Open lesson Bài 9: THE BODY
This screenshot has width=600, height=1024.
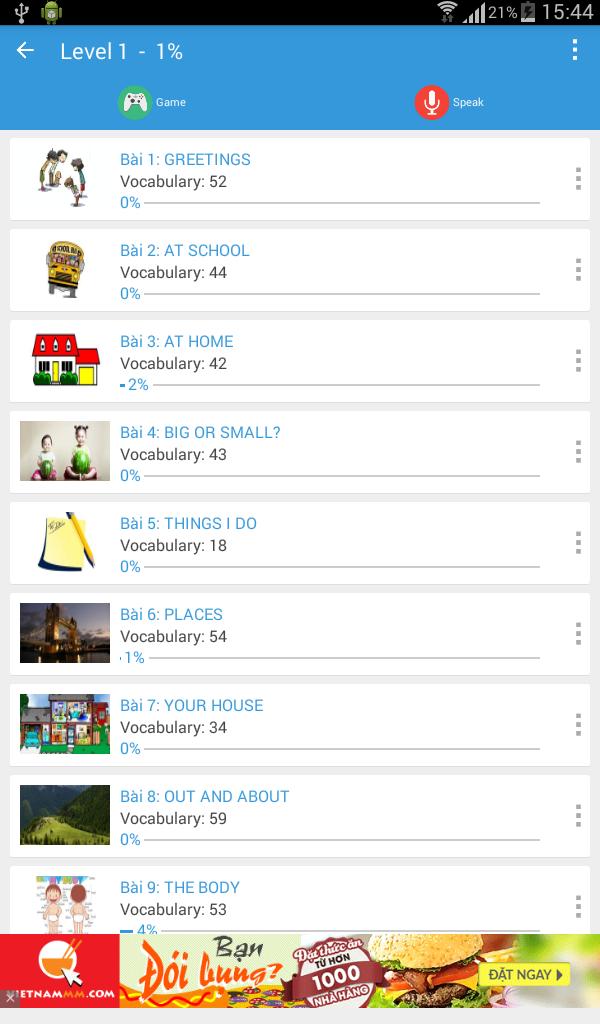300,900
